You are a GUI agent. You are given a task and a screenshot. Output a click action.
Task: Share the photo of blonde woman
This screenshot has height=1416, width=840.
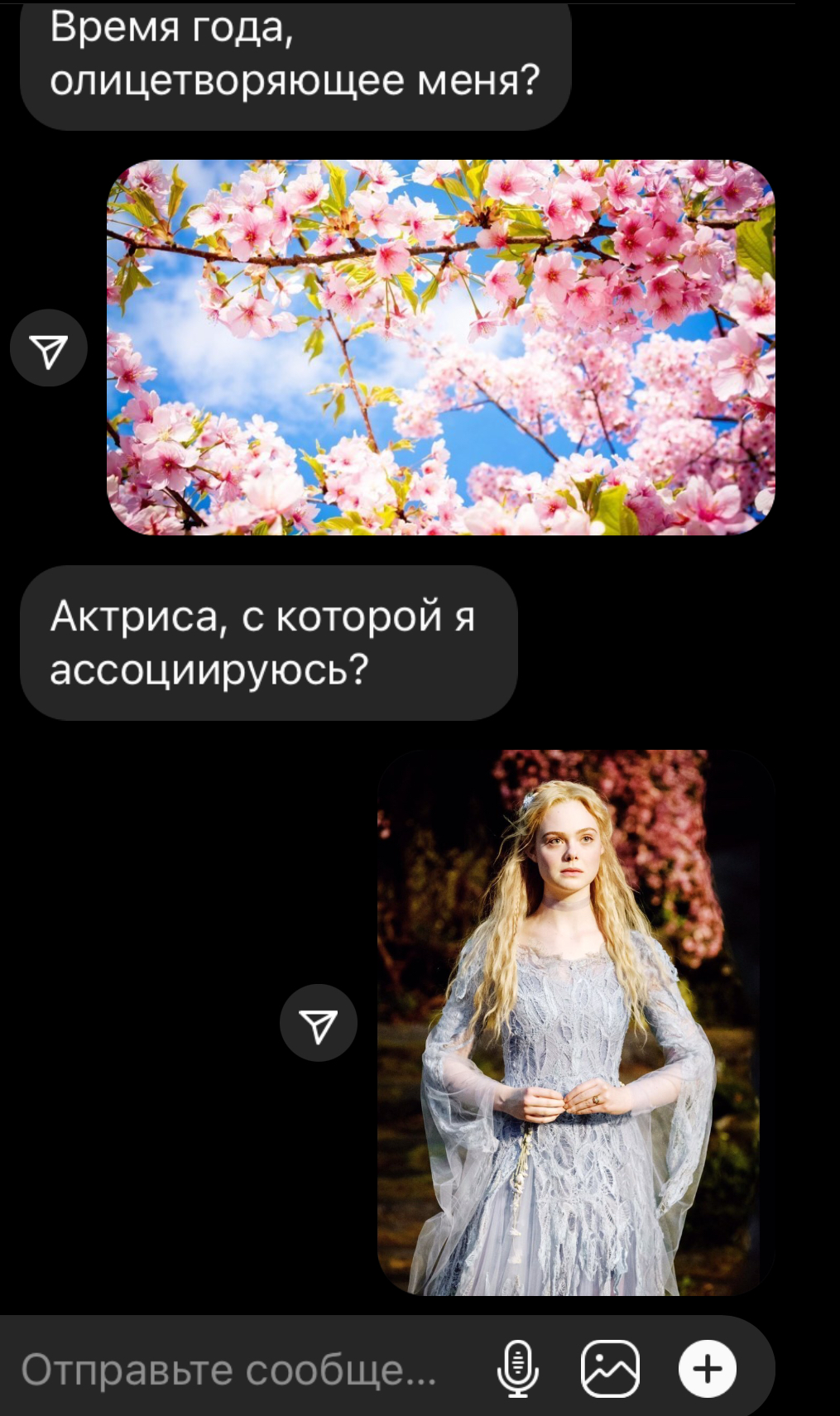[x=319, y=1023]
